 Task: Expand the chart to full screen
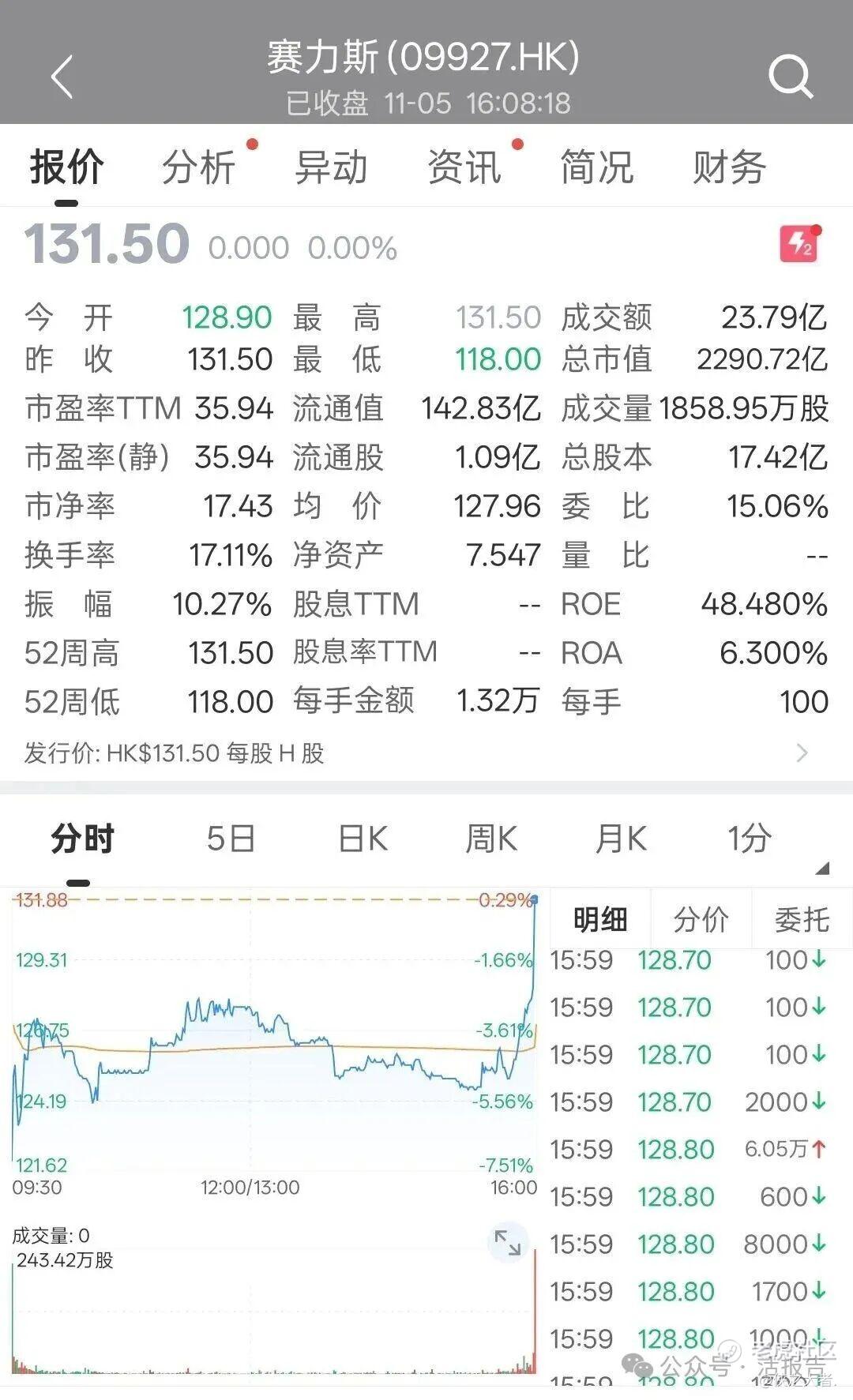(507, 1242)
